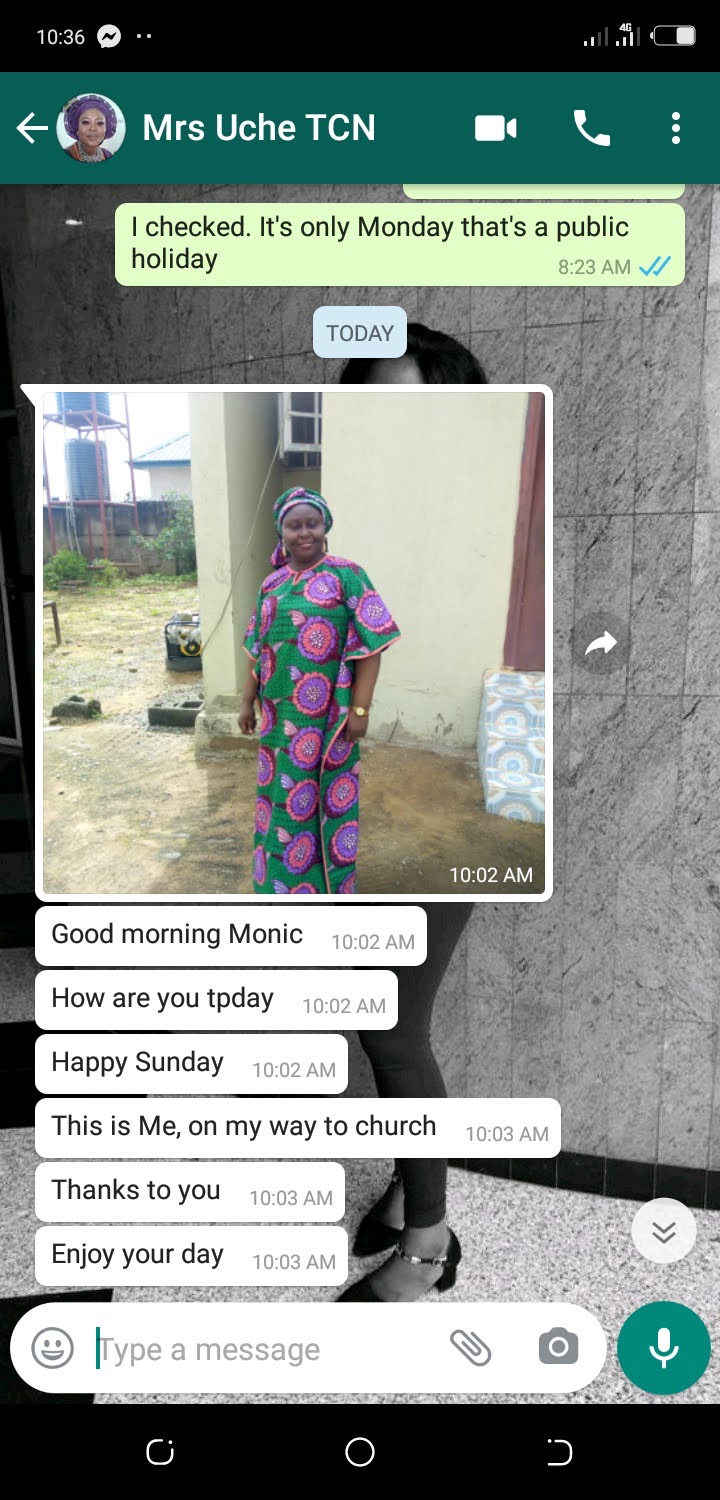Open the recent apps screen

click(160, 1452)
